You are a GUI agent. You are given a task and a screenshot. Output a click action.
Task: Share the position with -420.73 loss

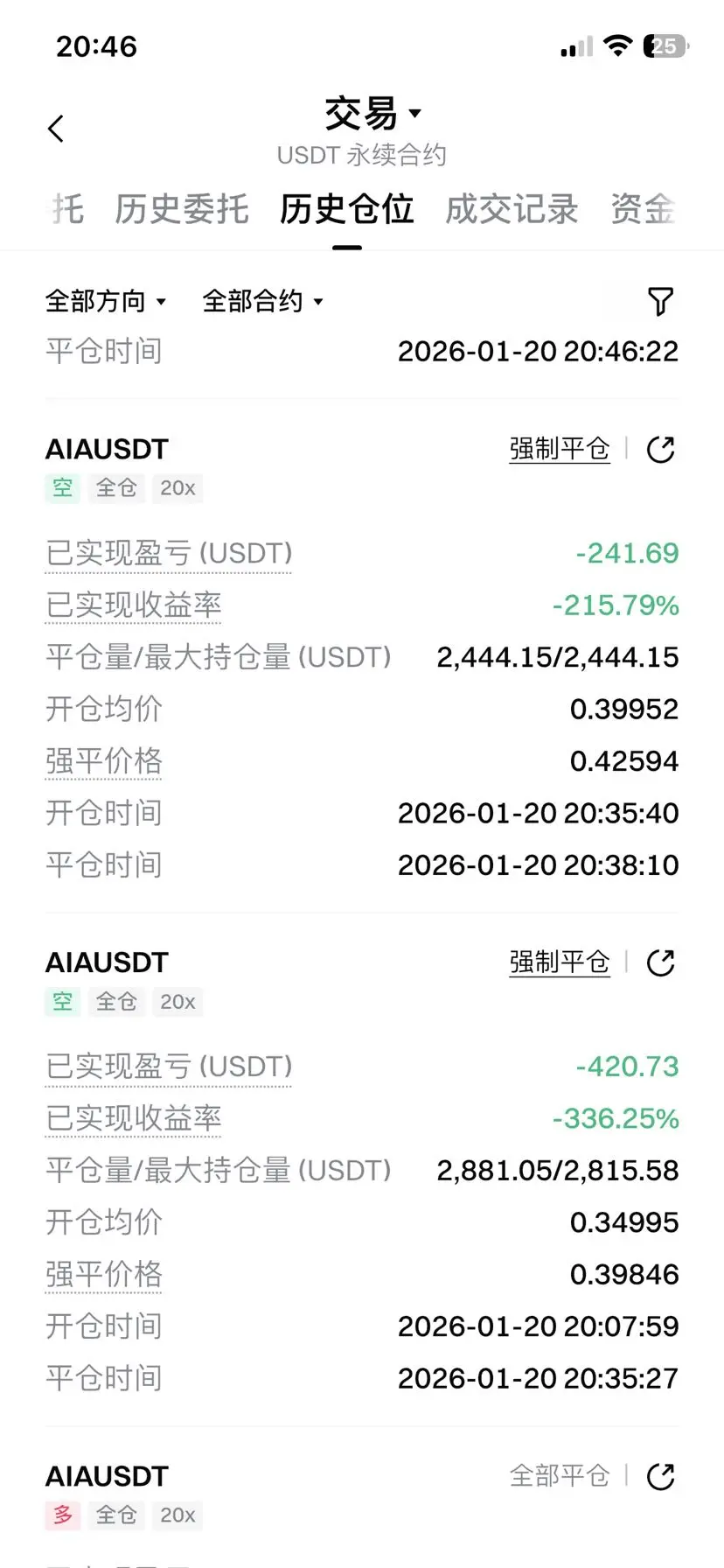660,963
